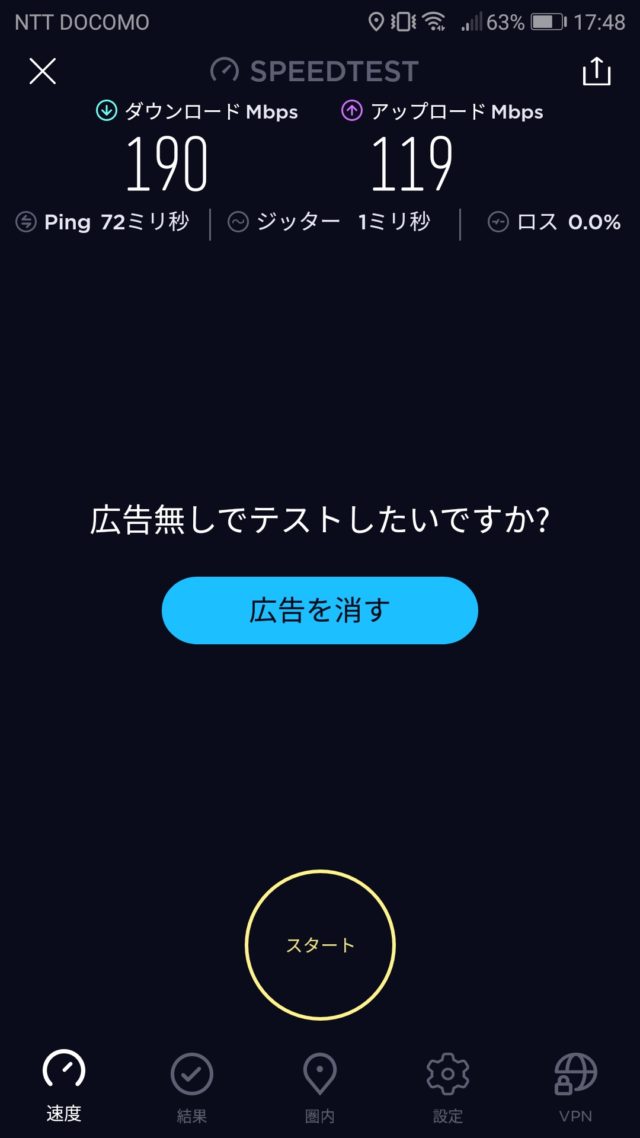Share the speed test result
The width and height of the screenshot is (640, 1138).
point(596,71)
